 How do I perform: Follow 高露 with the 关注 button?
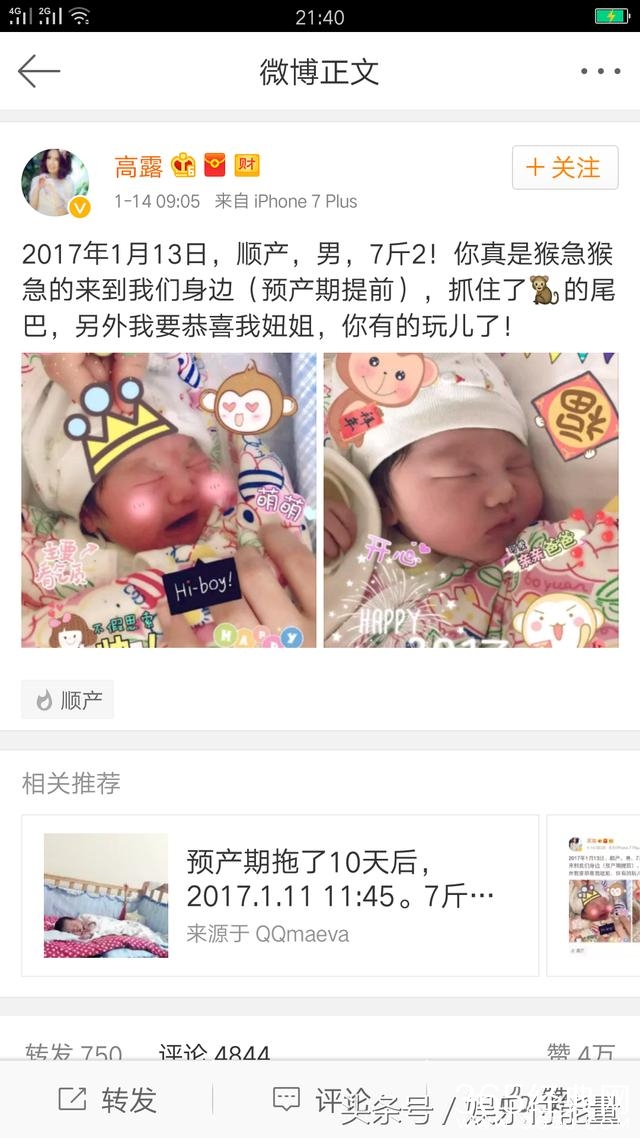565,168
